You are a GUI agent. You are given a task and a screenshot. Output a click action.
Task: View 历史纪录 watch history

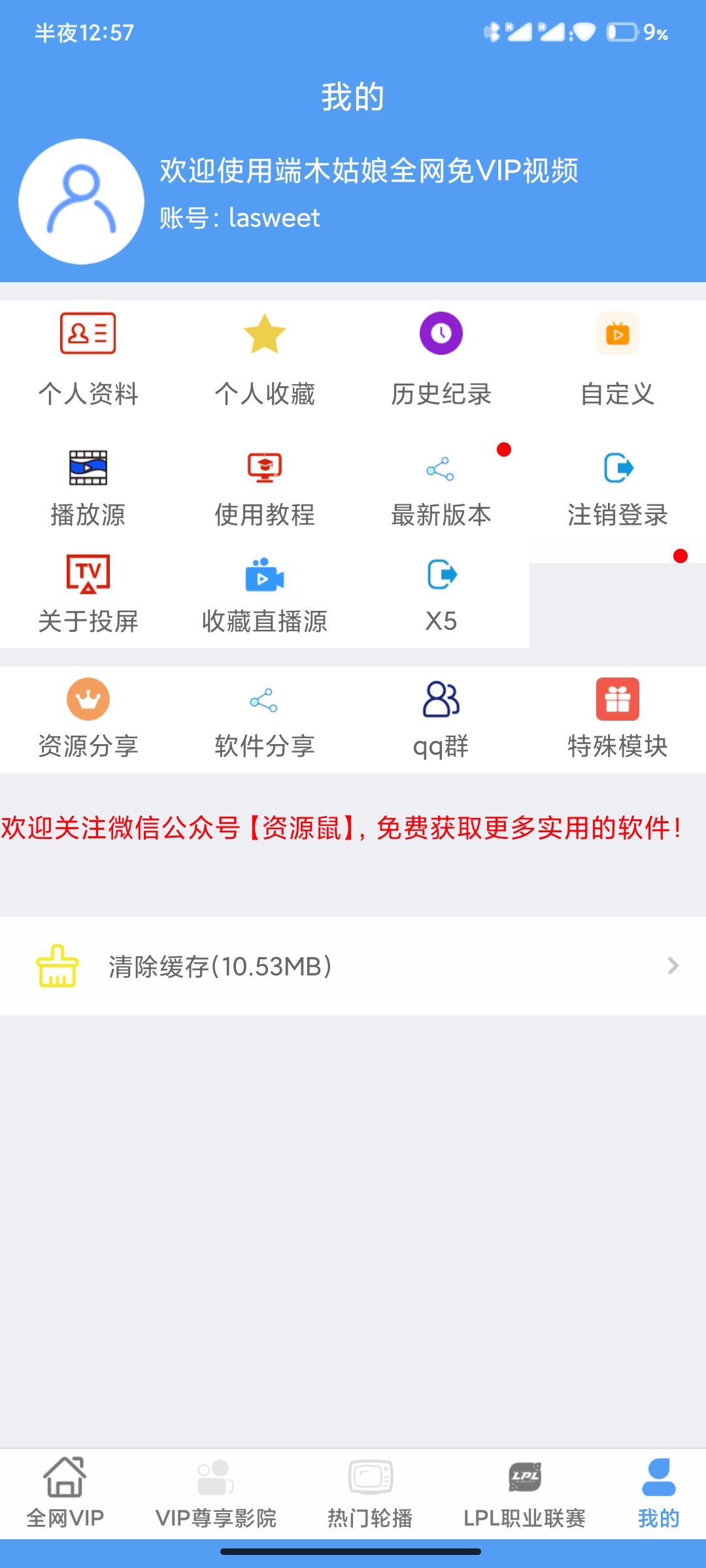[x=441, y=359]
